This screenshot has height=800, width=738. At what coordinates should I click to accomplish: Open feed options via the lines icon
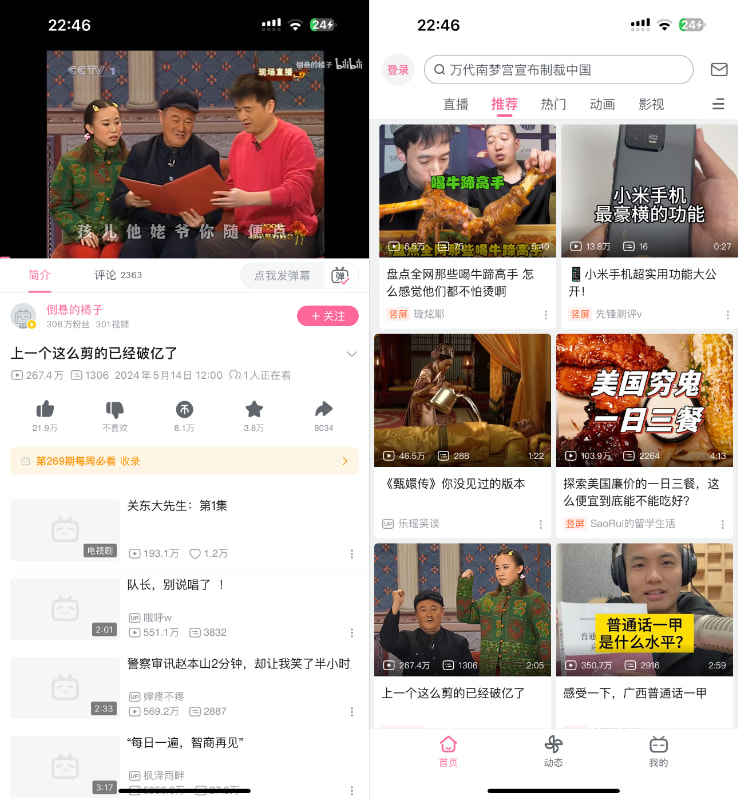tap(718, 103)
